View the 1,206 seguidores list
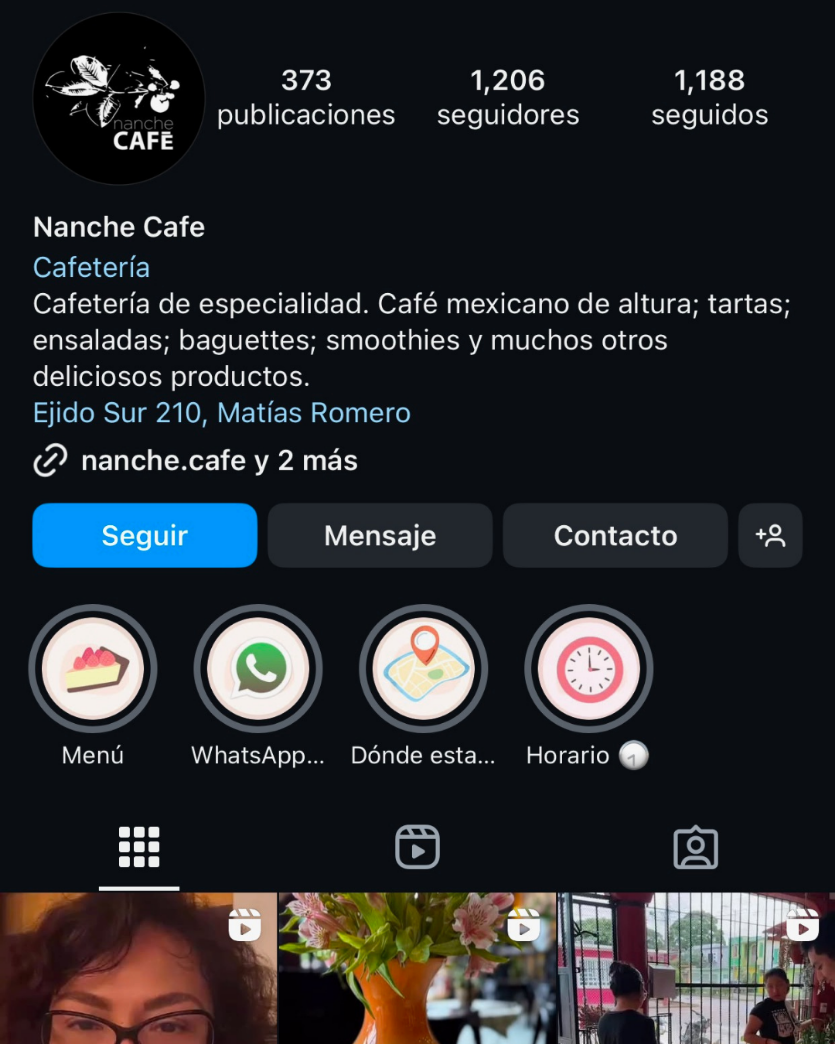Image resolution: width=835 pixels, height=1044 pixels. coord(508,97)
